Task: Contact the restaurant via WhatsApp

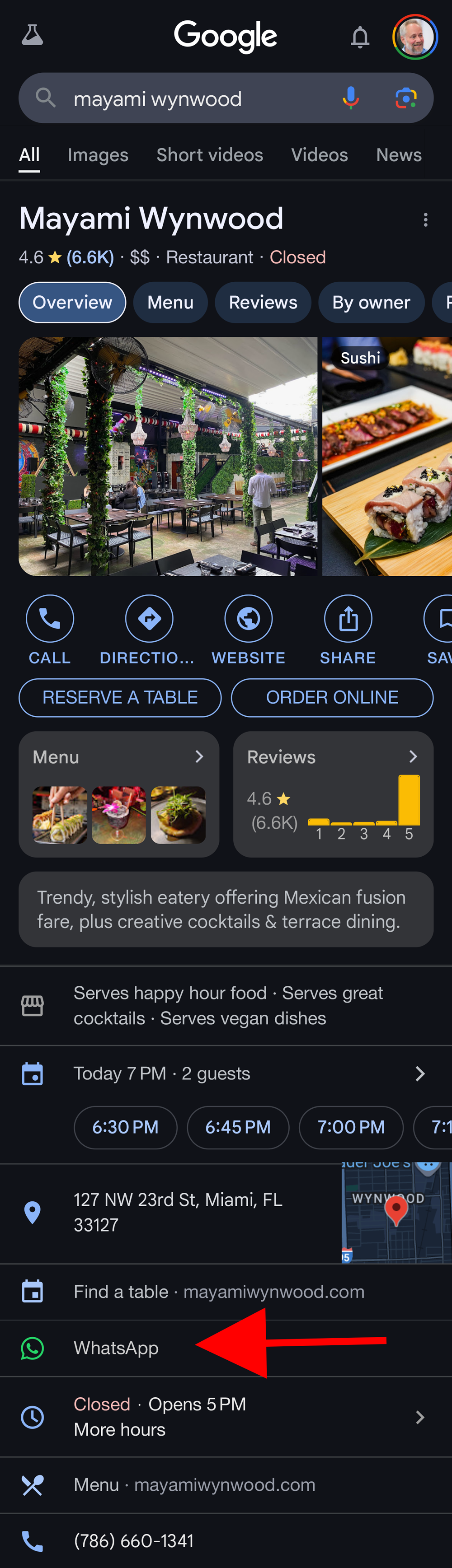Action: pyautogui.click(x=116, y=1348)
